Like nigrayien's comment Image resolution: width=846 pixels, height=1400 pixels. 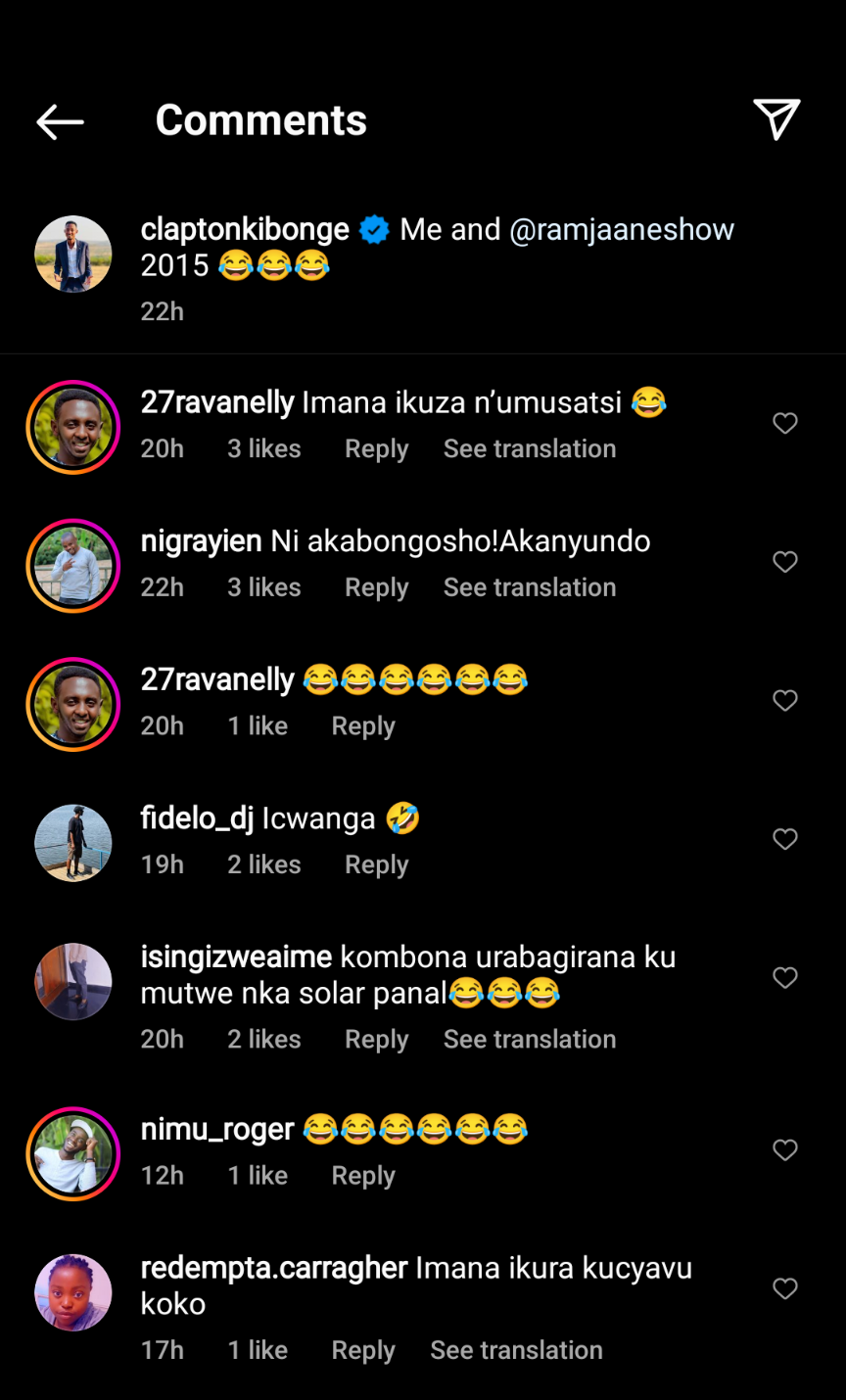(785, 562)
